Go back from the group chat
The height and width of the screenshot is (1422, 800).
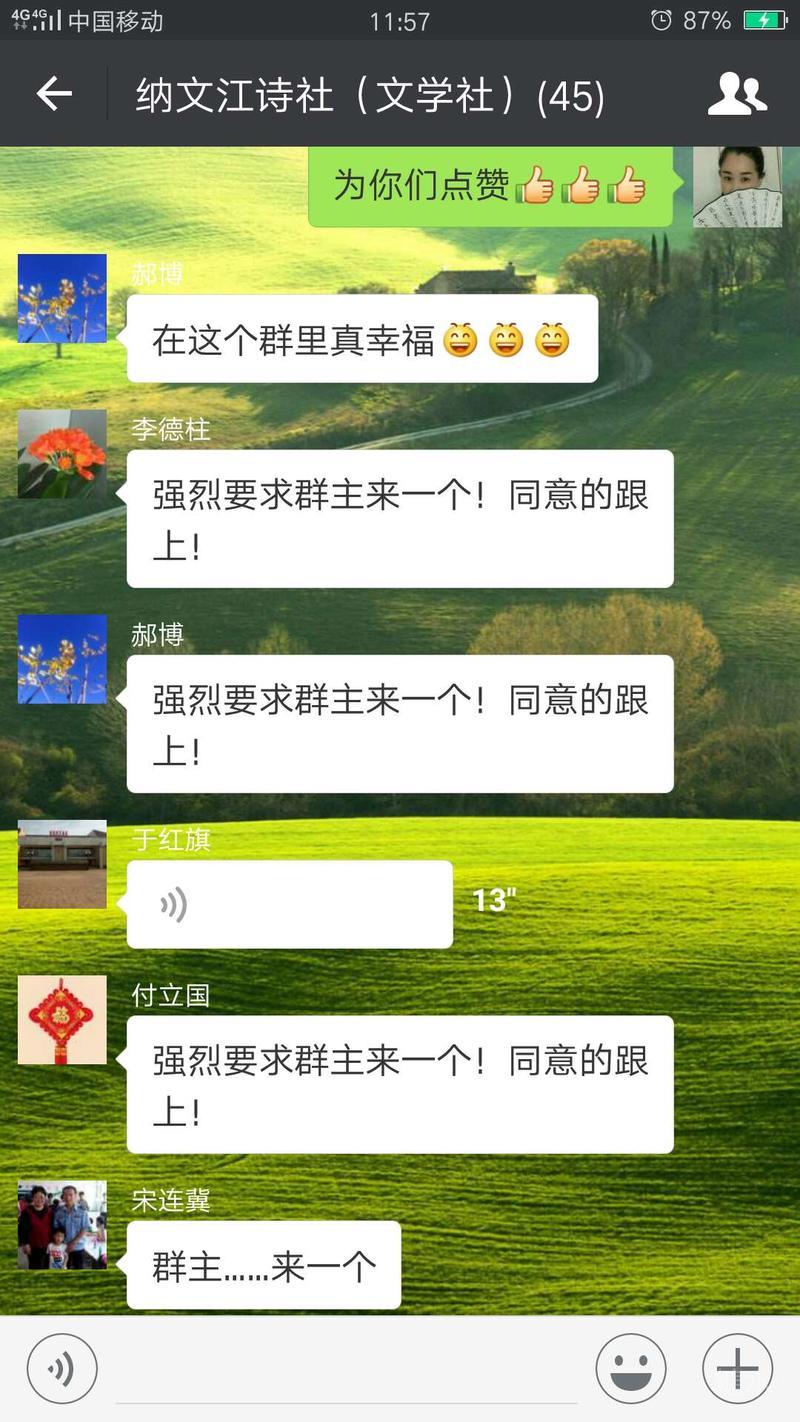pos(54,94)
